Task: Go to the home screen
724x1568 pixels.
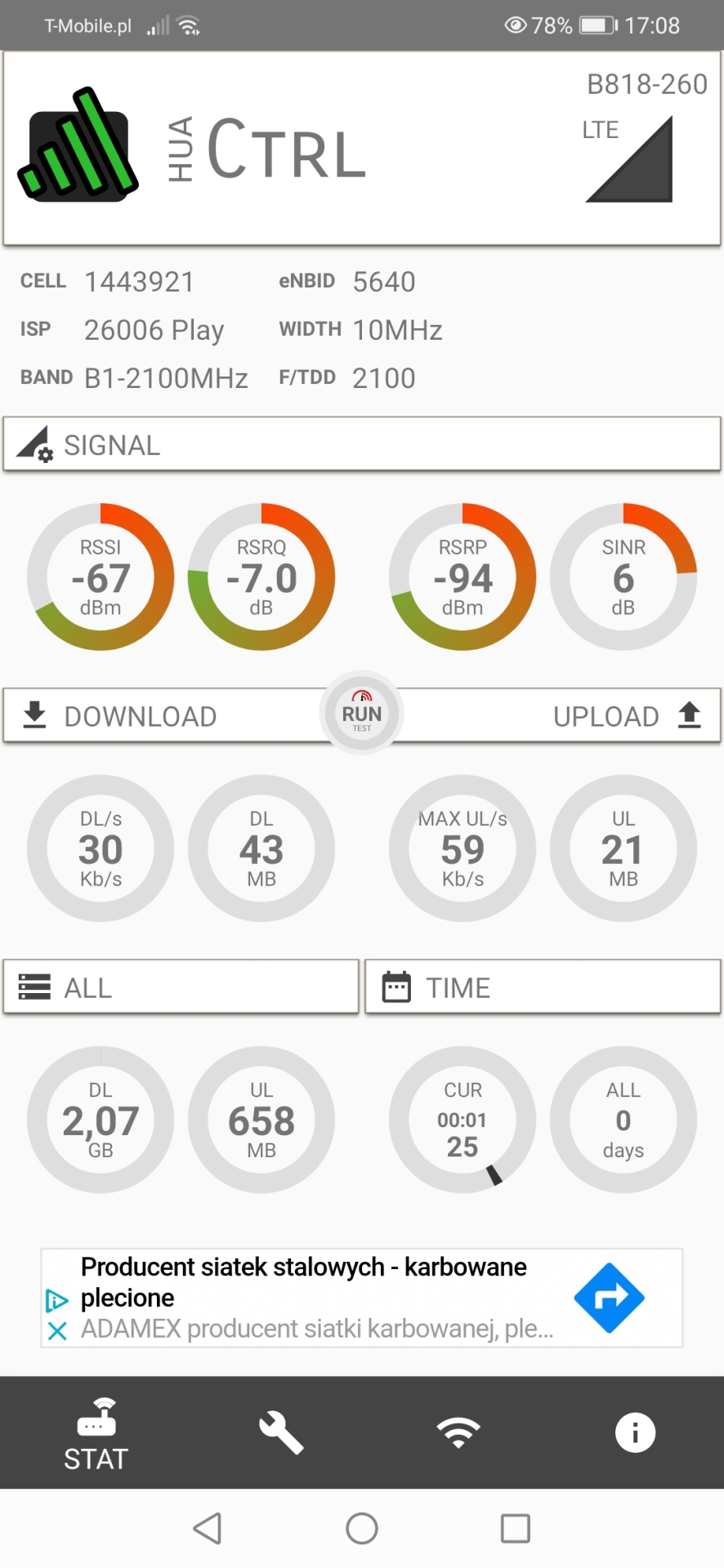Action: pyautogui.click(x=362, y=1528)
